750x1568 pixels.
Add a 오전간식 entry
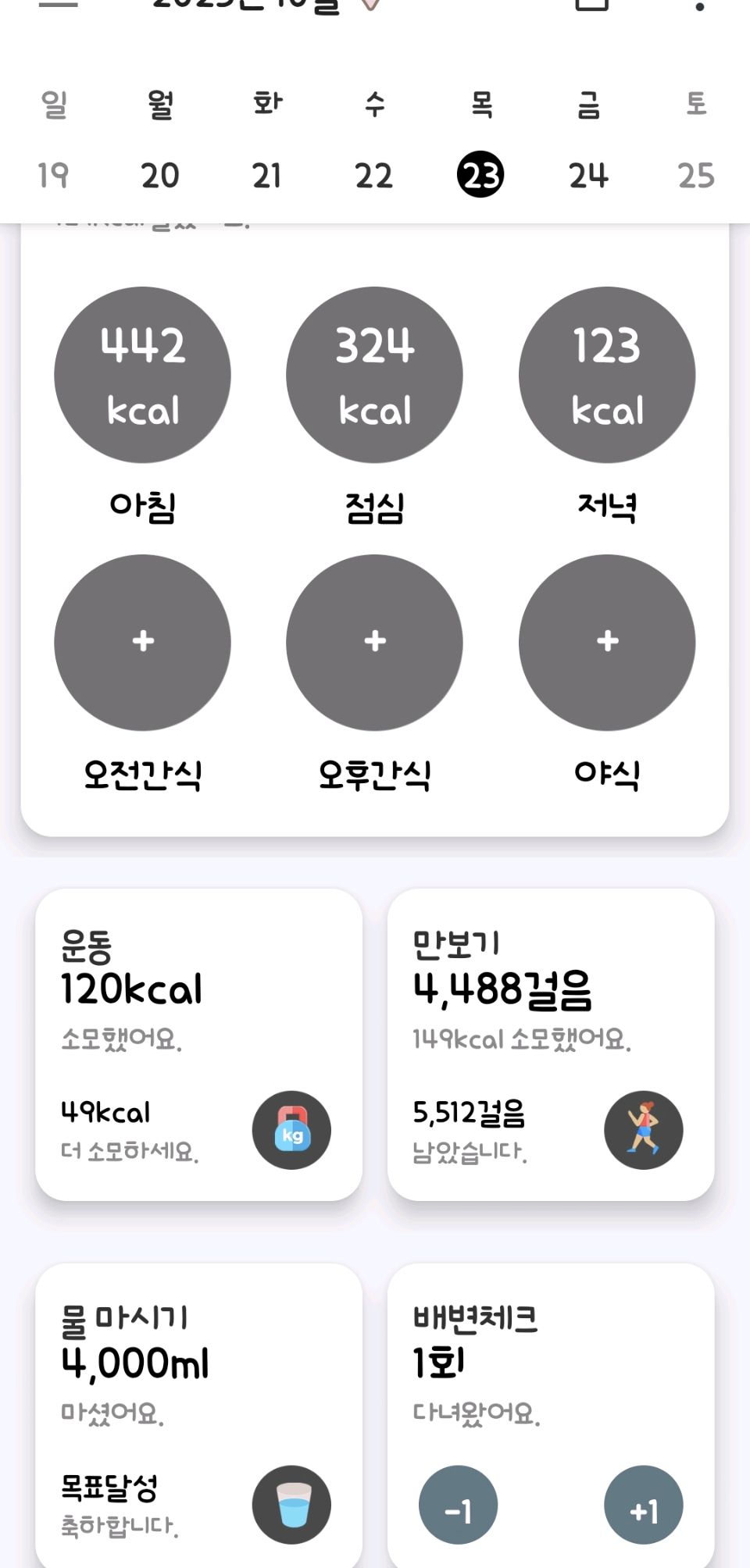pos(142,642)
